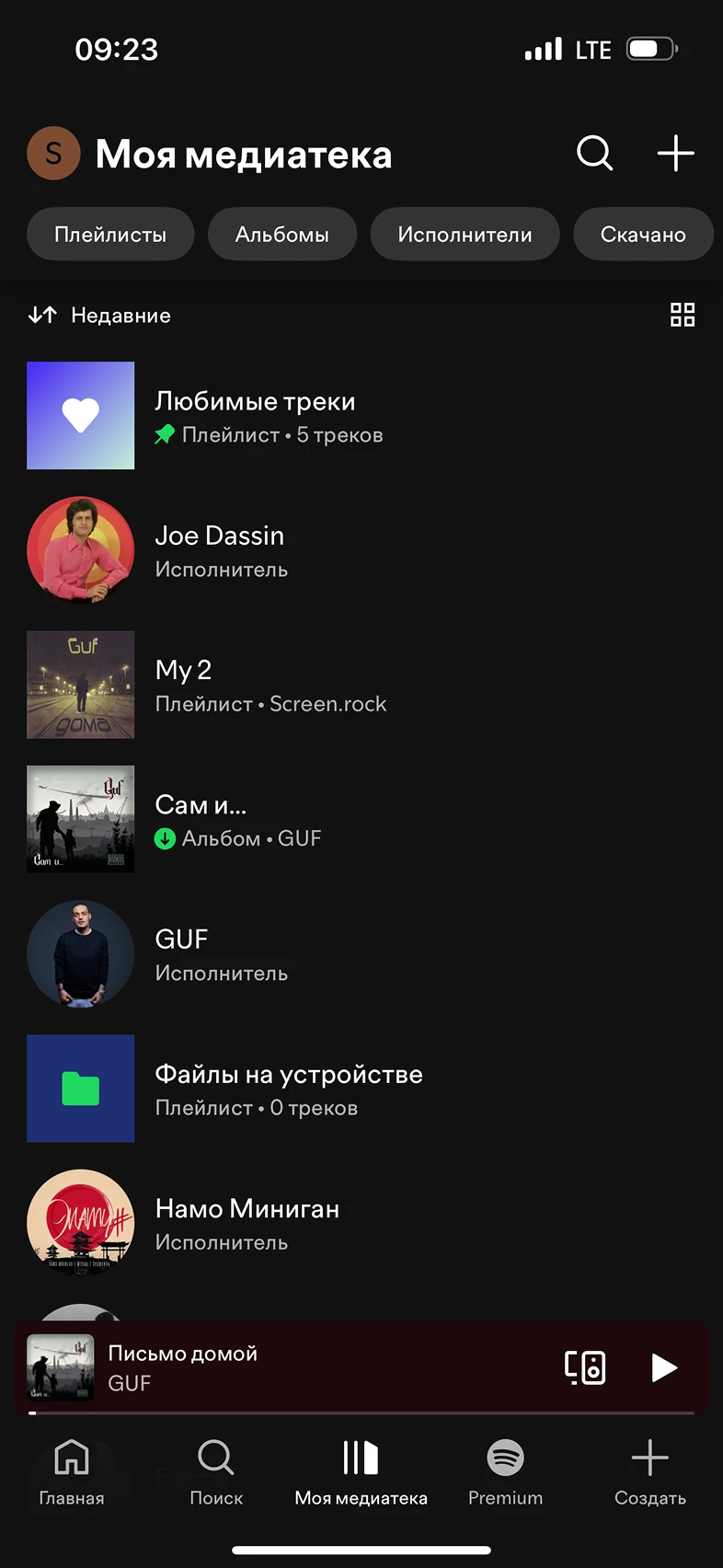Switch the library to grid view
The height and width of the screenshot is (1568, 723).
[x=682, y=316]
